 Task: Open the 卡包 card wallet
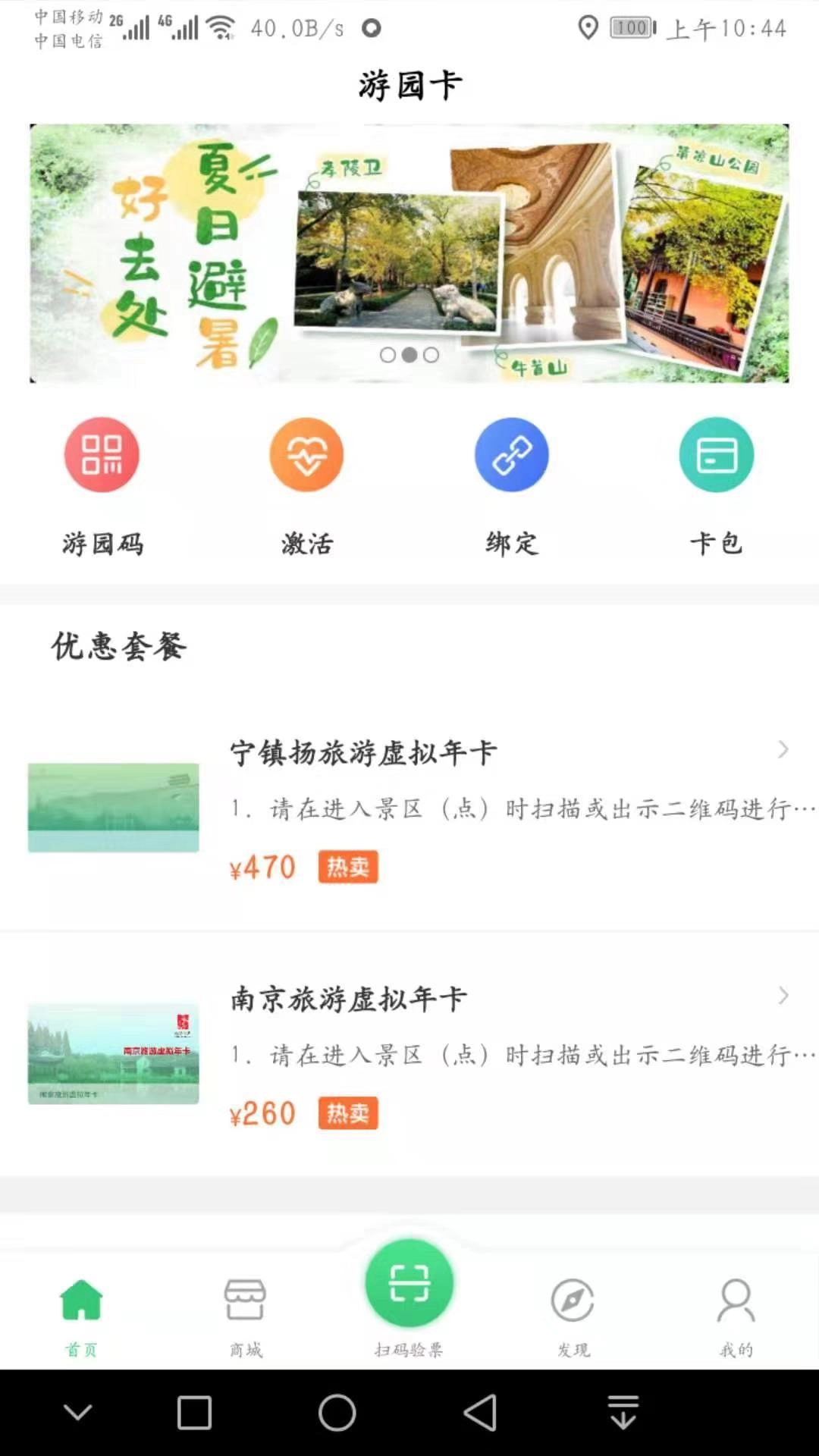(x=716, y=455)
